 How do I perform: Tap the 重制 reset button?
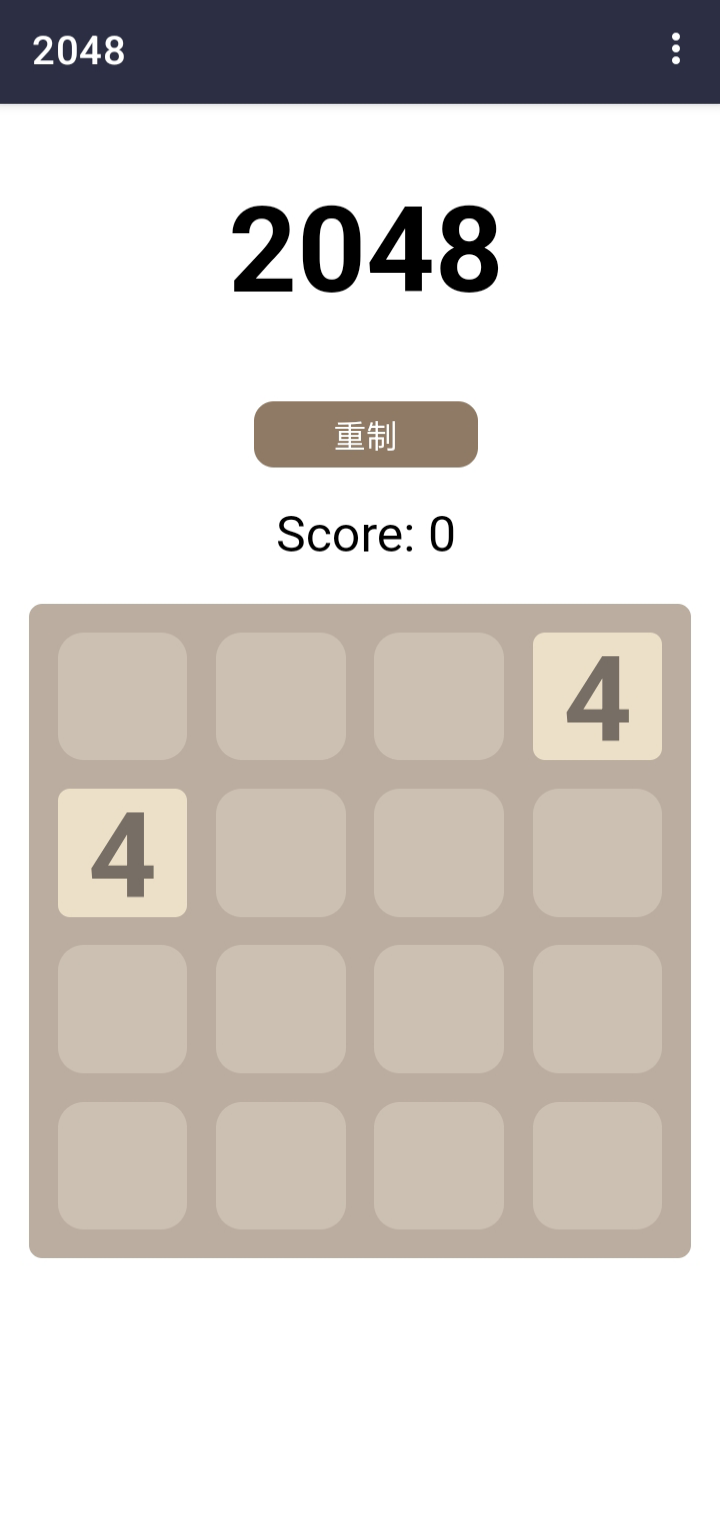tap(366, 435)
